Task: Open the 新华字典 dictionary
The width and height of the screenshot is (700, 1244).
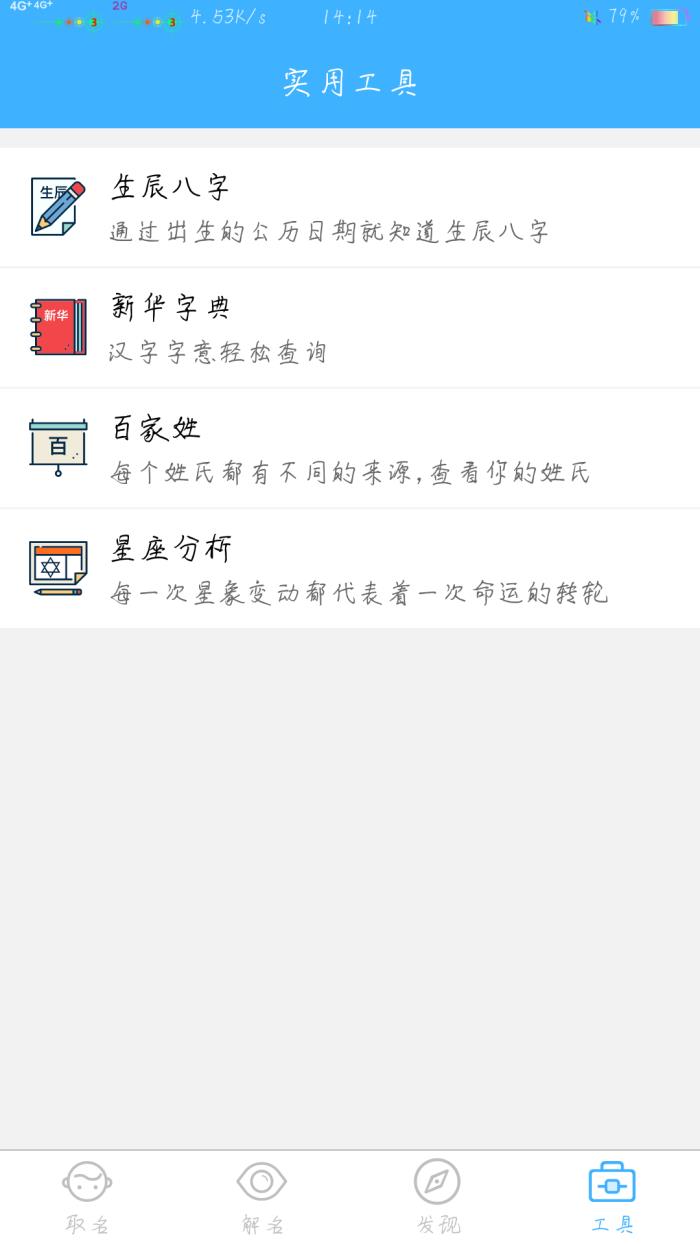Action: (x=350, y=328)
